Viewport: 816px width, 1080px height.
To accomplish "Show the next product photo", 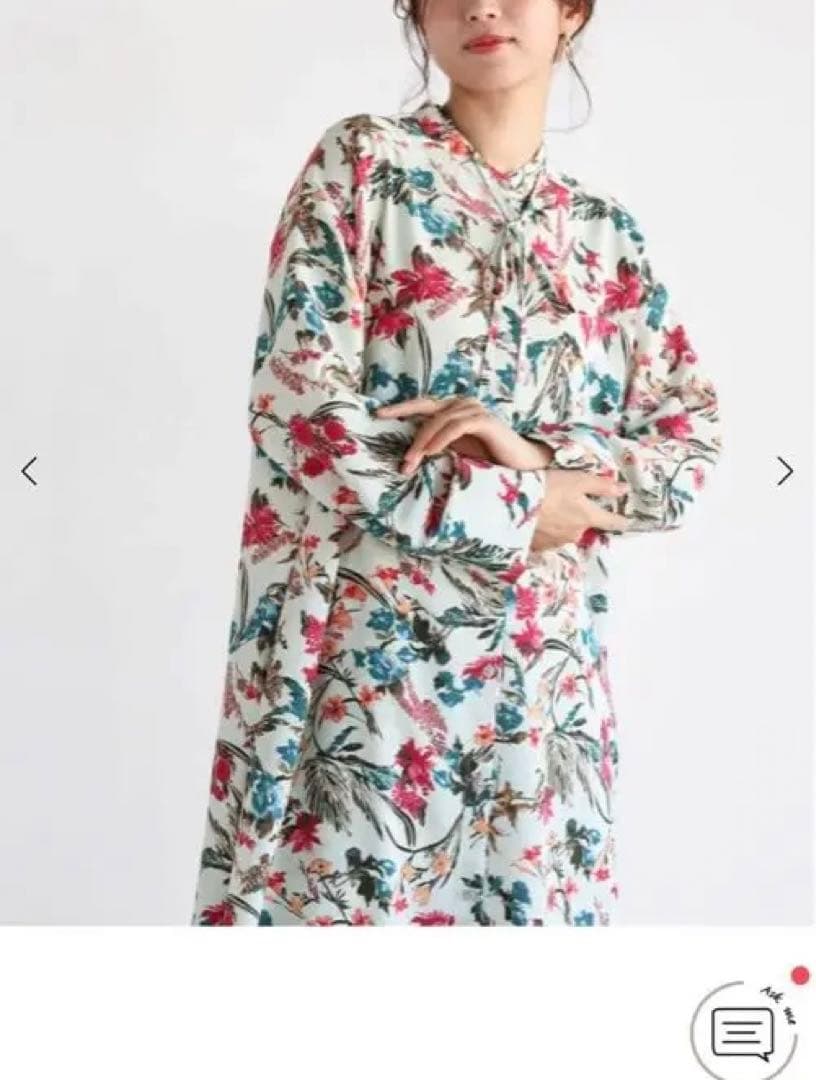I will (785, 471).
